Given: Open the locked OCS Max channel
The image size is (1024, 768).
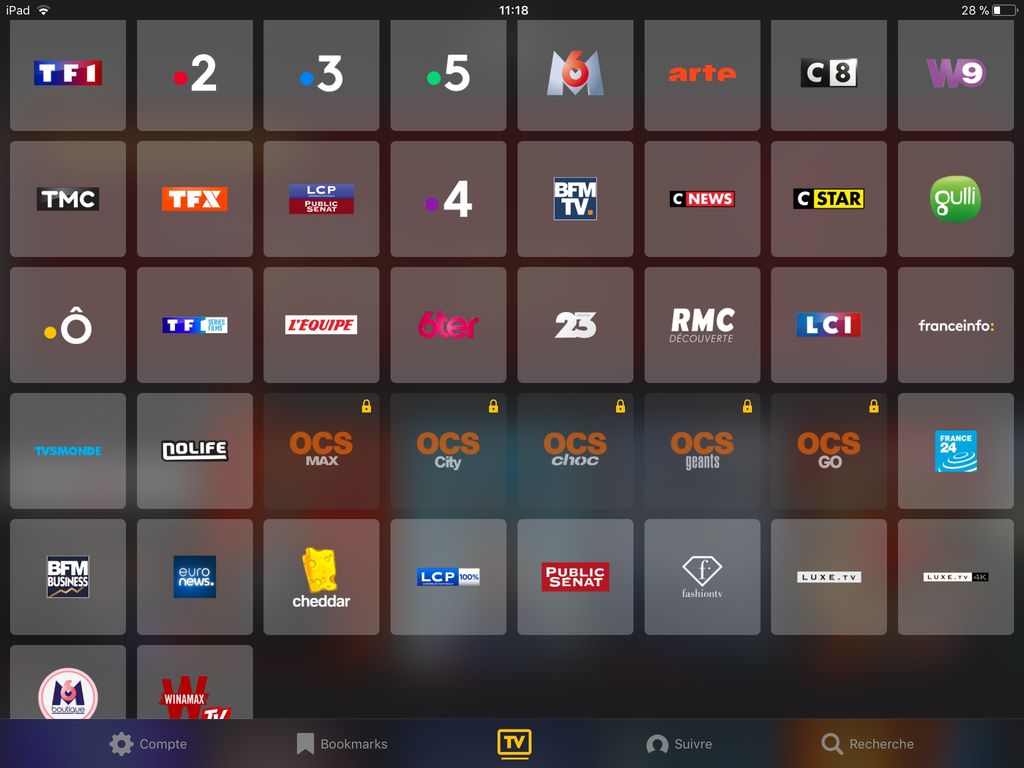Looking at the screenshot, I should (x=321, y=451).
